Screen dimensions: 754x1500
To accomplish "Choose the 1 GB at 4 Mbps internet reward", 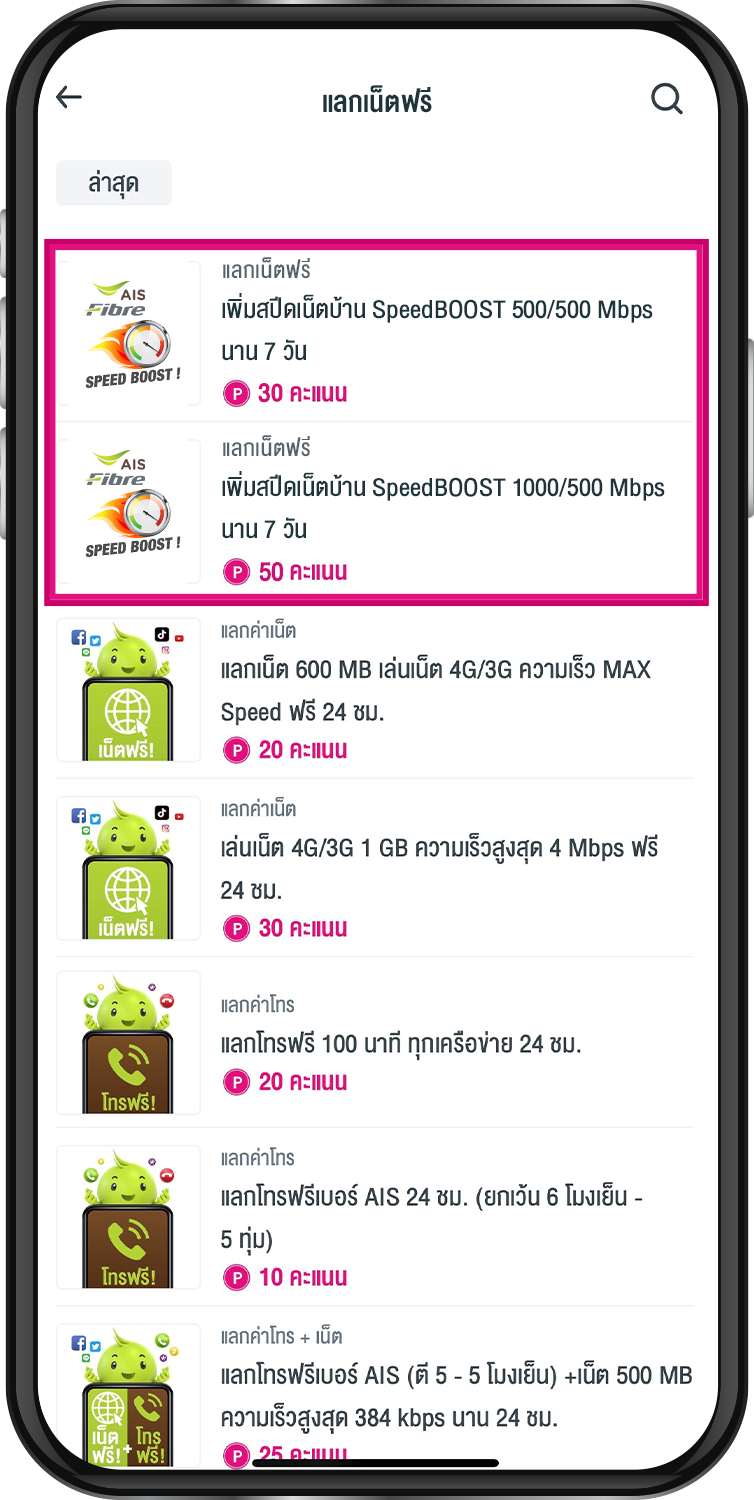I will [376, 868].
